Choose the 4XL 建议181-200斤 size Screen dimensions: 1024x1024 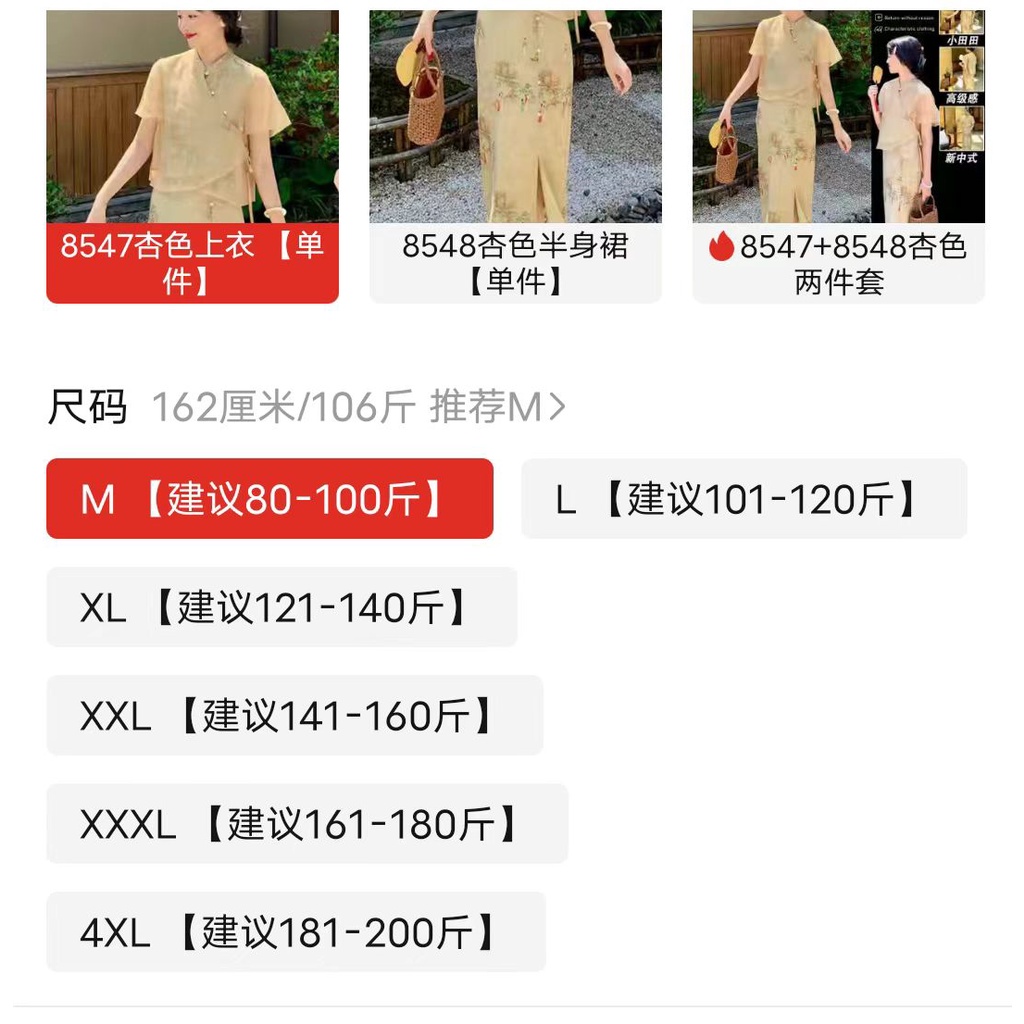click(x=295, y=932)
